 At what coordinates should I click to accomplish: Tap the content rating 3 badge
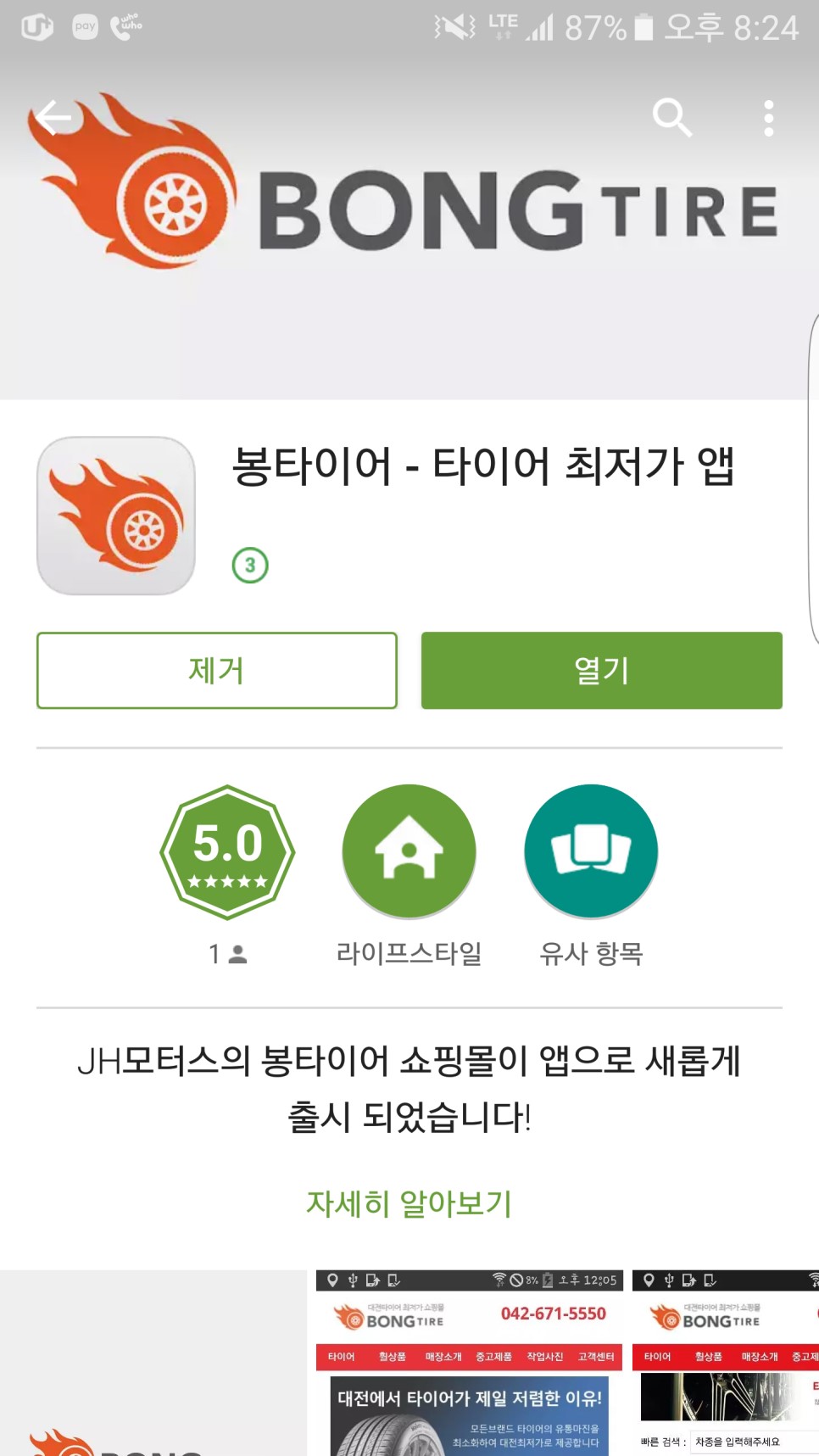tap(250, 566)
